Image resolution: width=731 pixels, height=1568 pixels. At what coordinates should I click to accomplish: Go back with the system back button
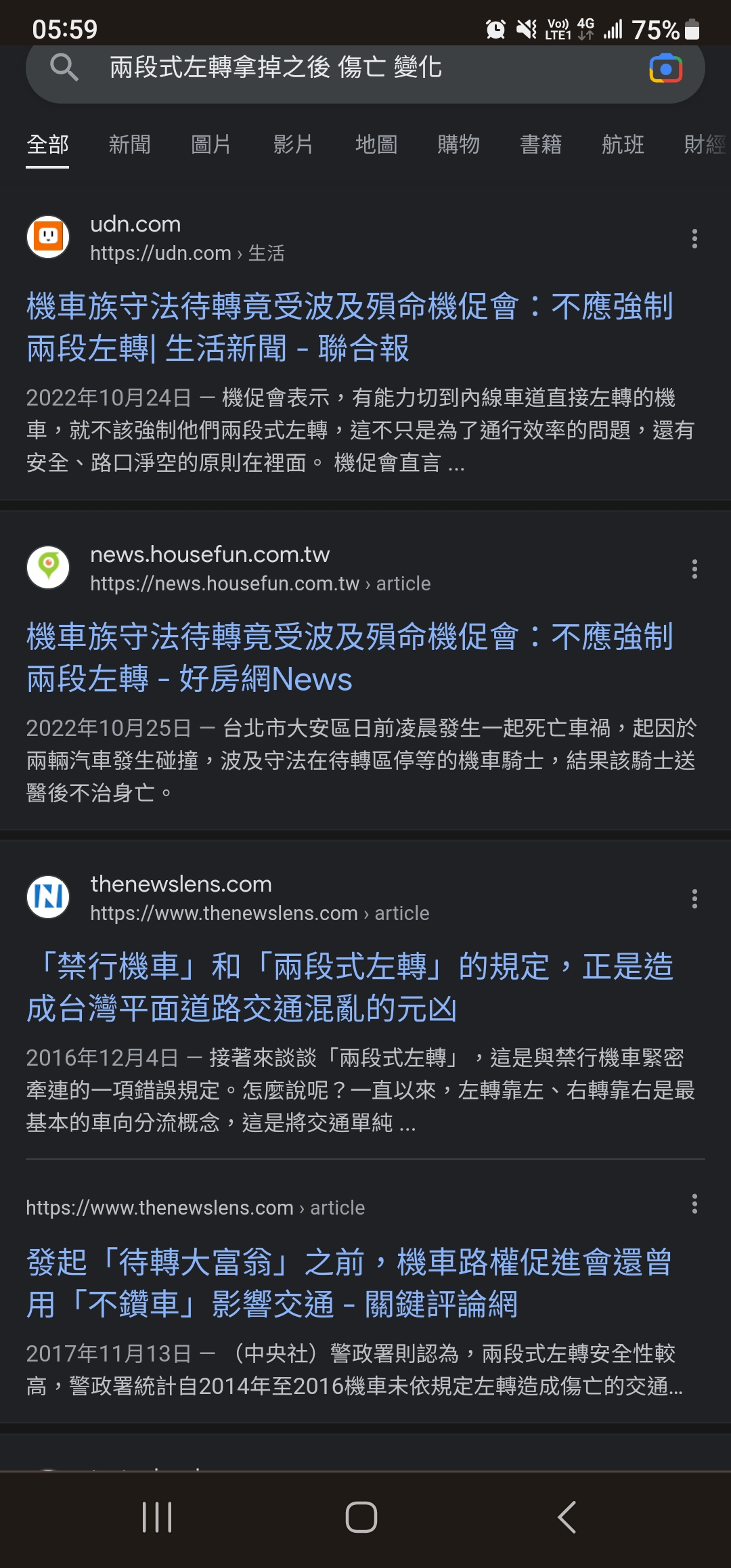(567, 1517)
